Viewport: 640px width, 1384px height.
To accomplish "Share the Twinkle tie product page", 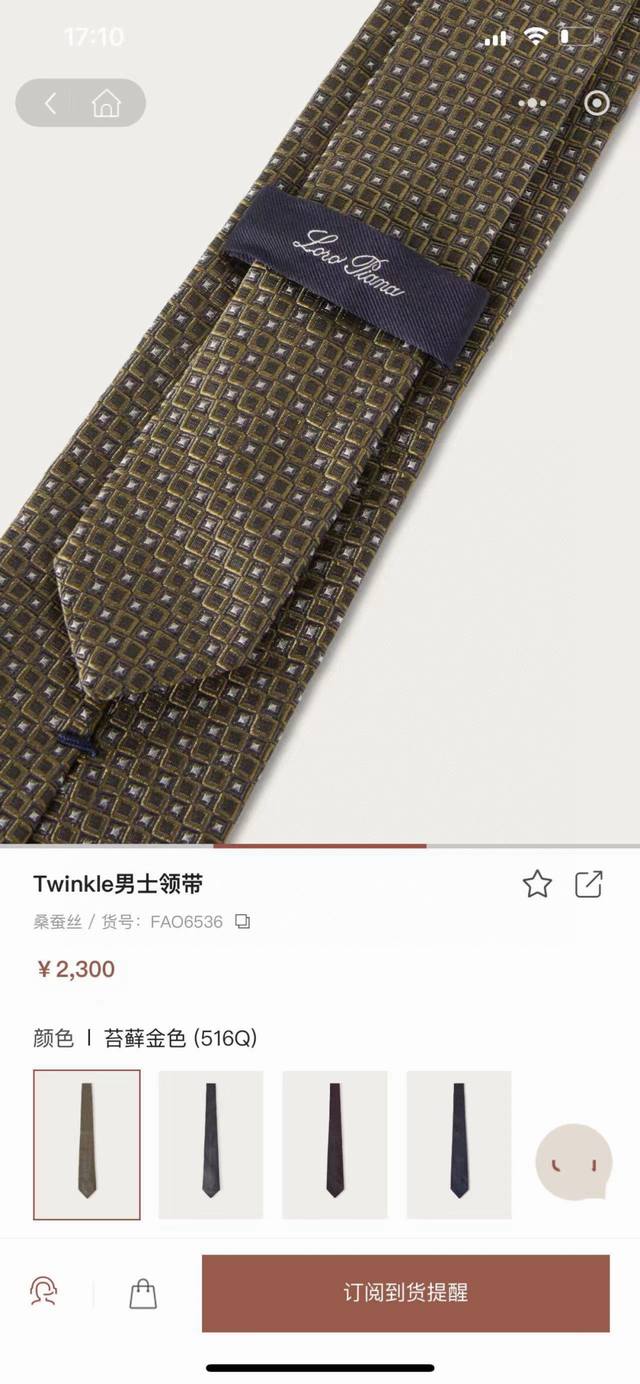I will pos(589,884).
